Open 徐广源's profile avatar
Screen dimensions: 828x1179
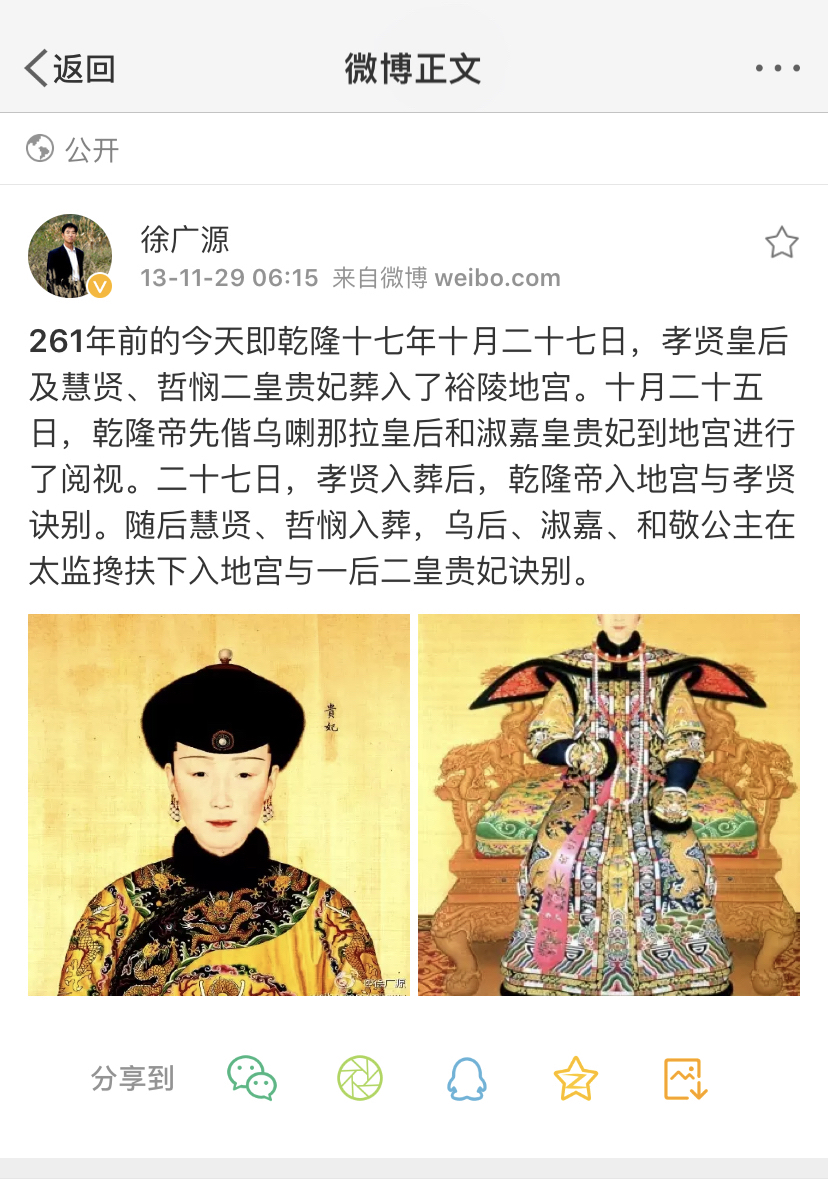click(70, 256)
